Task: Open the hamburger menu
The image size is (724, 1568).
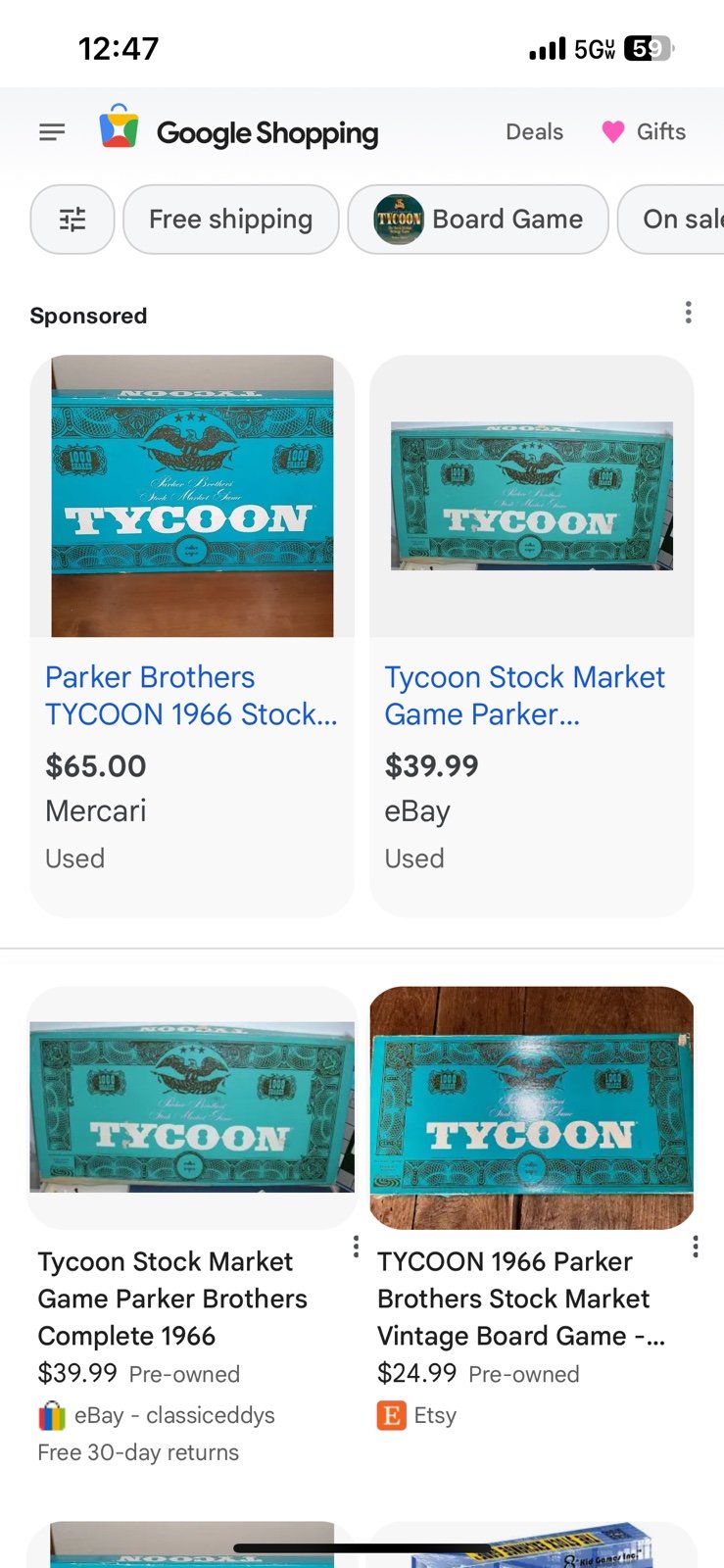Action: (52, 132)
